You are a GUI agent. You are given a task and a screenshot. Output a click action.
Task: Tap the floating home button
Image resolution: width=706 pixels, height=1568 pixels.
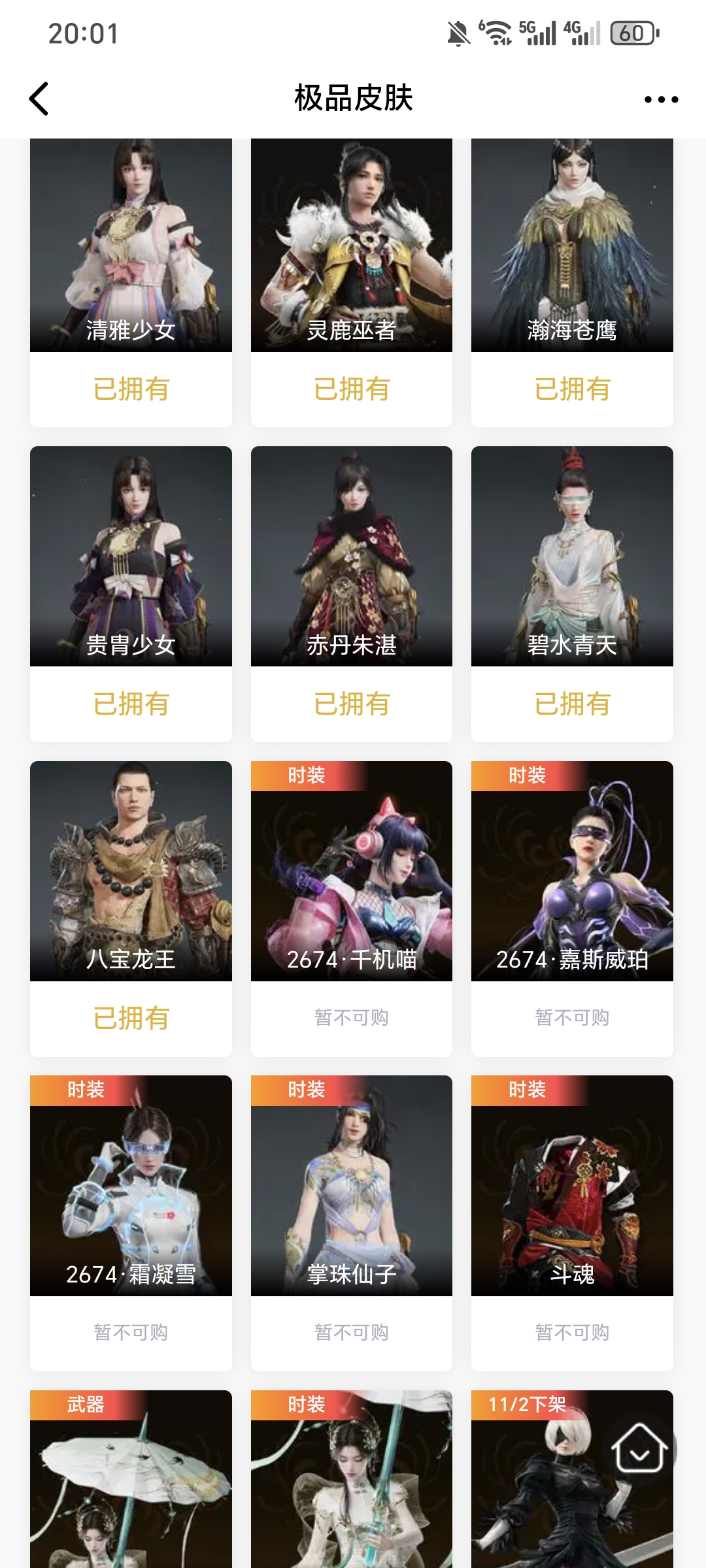click(639, 1448)
